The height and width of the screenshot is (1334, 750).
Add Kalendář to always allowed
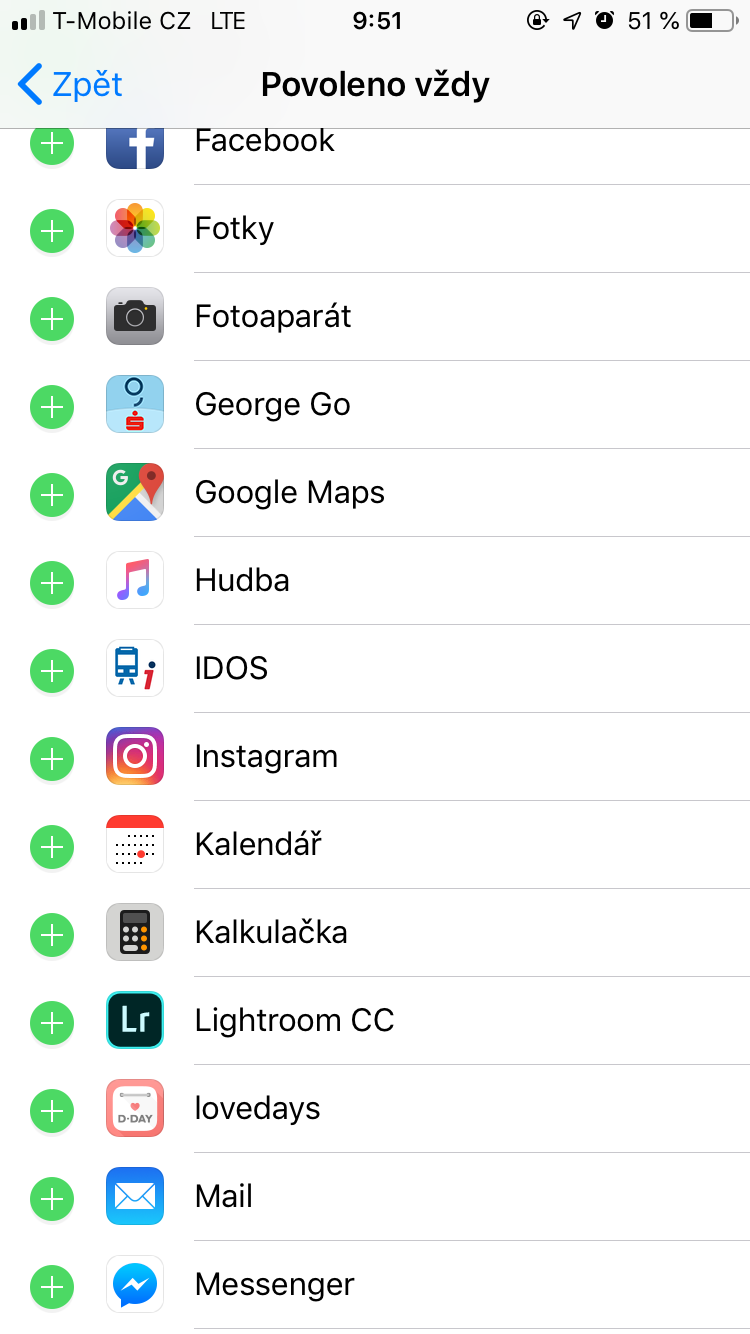(52, 847)
